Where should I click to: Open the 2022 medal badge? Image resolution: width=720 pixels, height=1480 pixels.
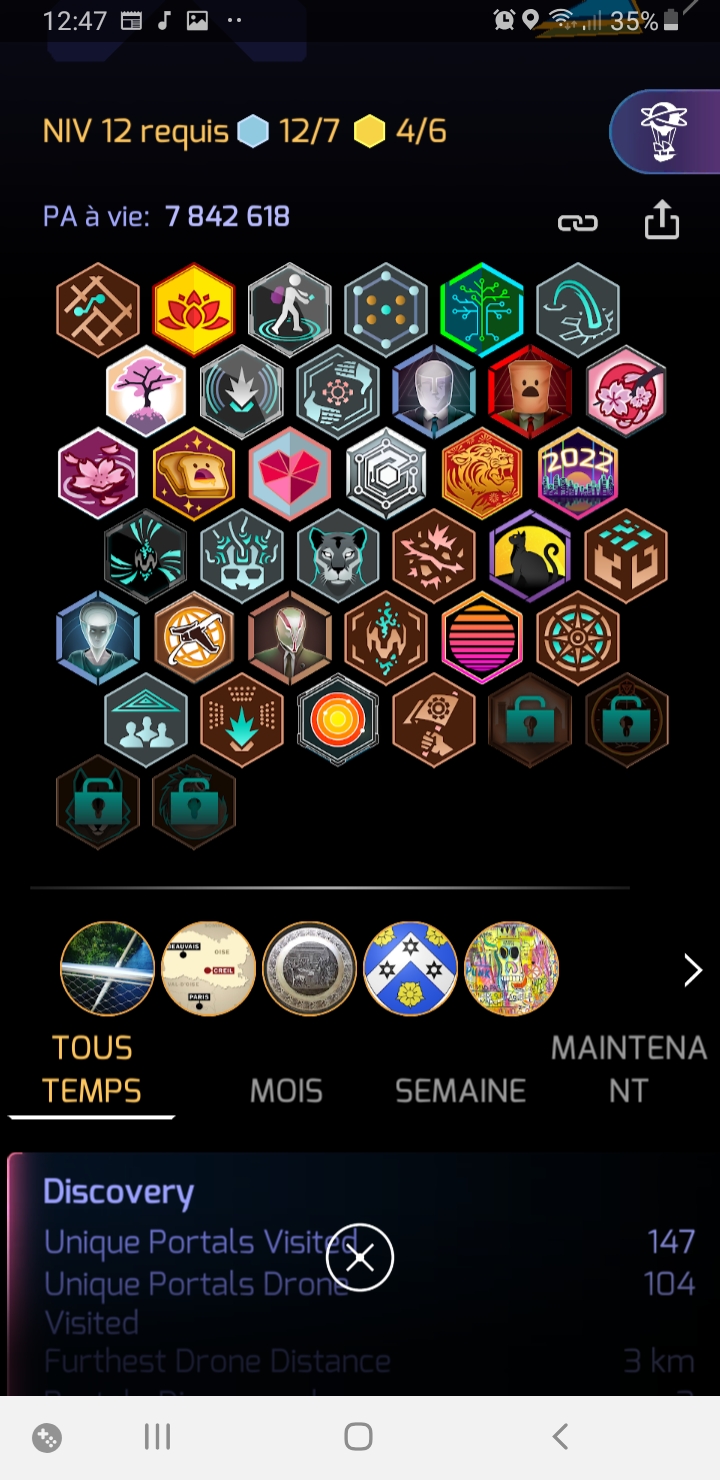578,470
